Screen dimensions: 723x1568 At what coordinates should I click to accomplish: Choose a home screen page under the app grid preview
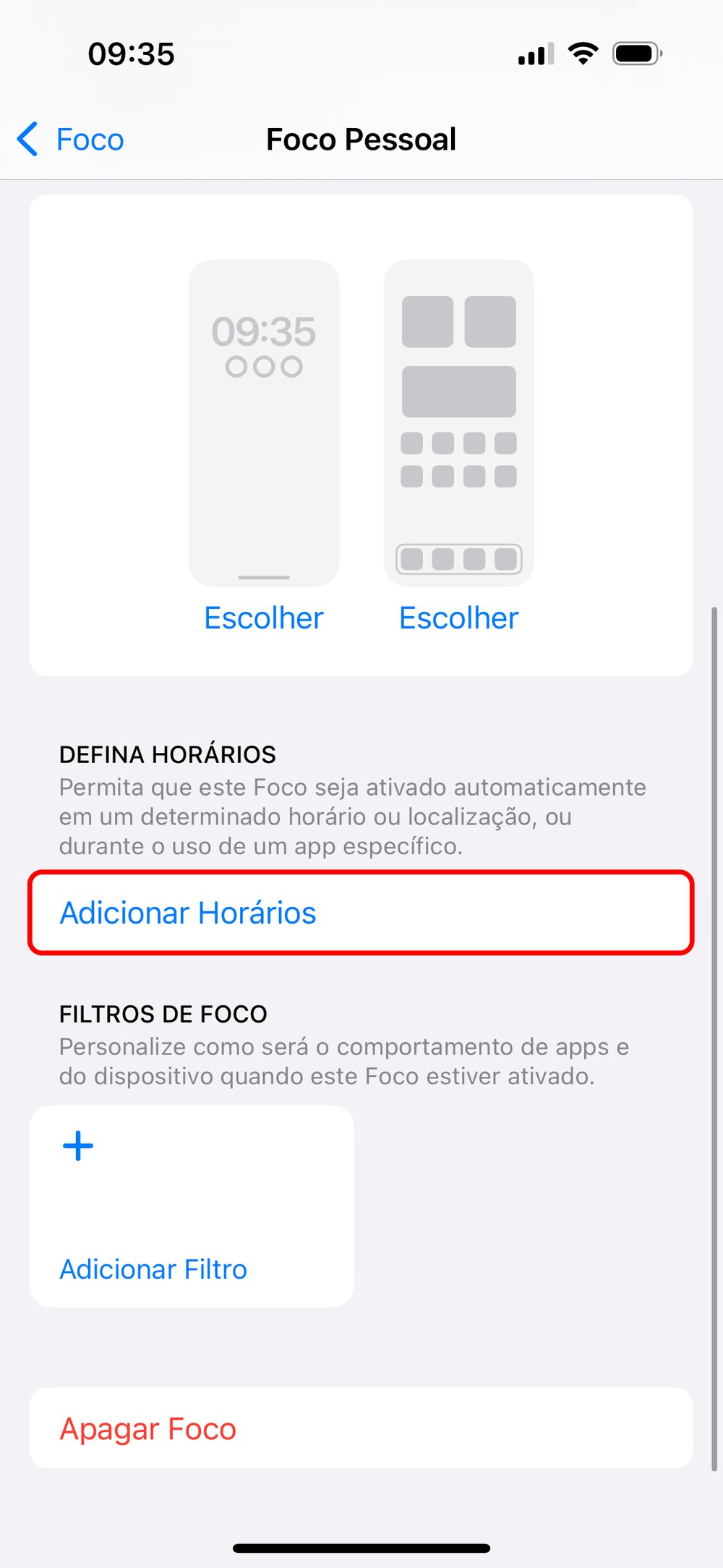(458, 618)
